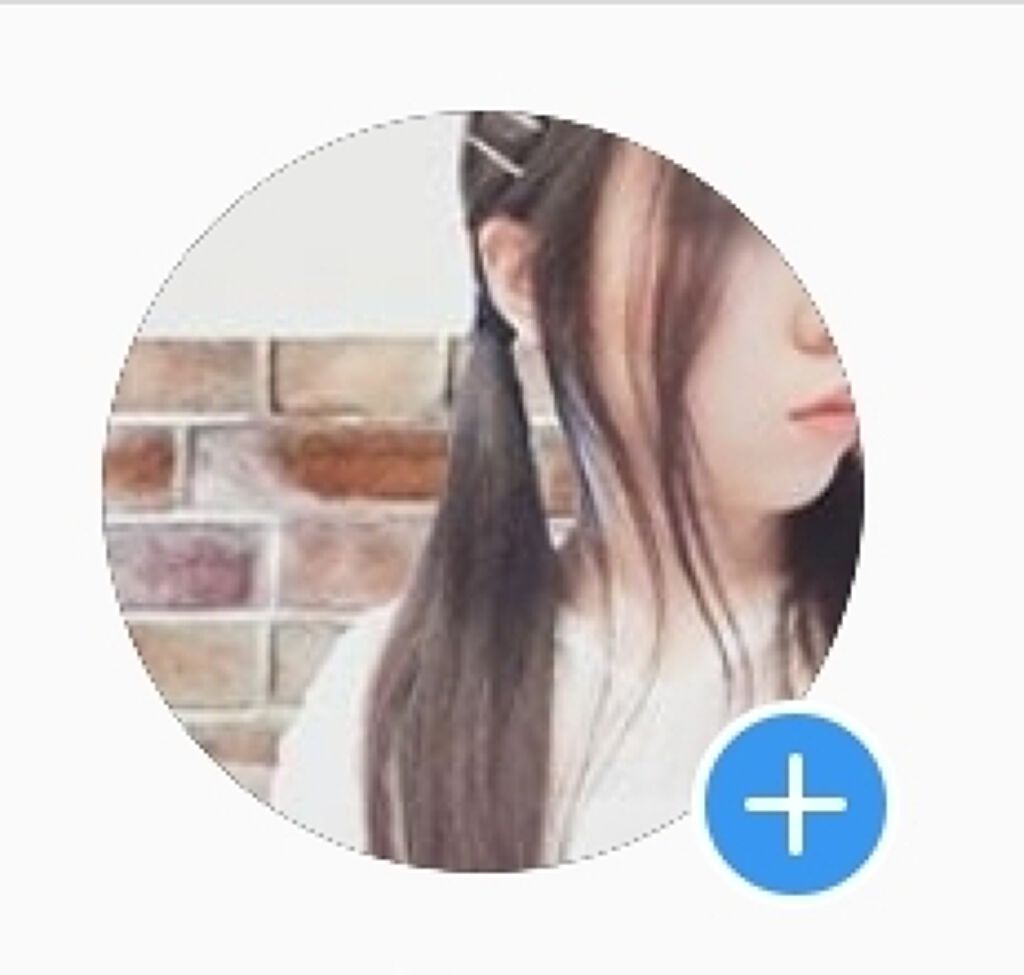The width and height of the screenshot is (1024, 975).
Task: Tap the blue plus badge to add story
Action: [x=795, y=804]
